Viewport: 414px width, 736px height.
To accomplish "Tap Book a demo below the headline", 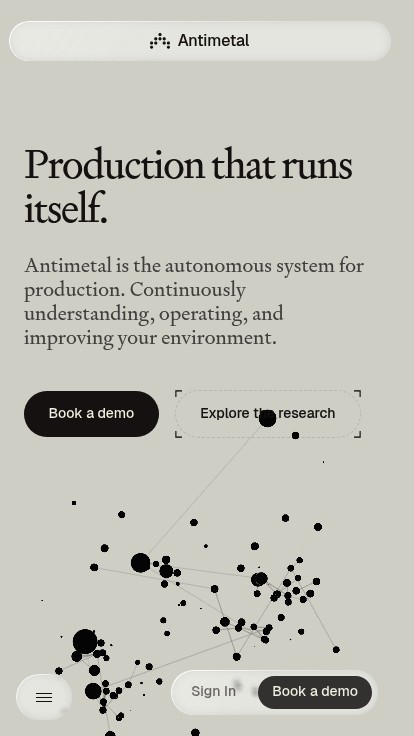I will pyautogui.click(x=92, y=414).
